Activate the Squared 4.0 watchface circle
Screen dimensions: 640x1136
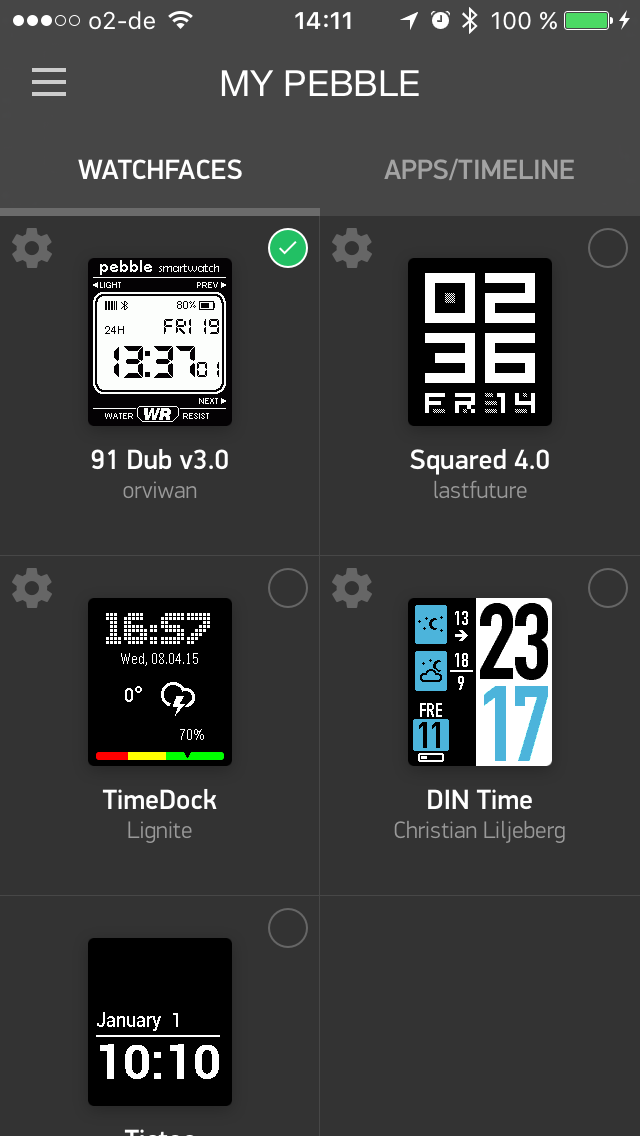pyautogui.click(x=607, y=248)
